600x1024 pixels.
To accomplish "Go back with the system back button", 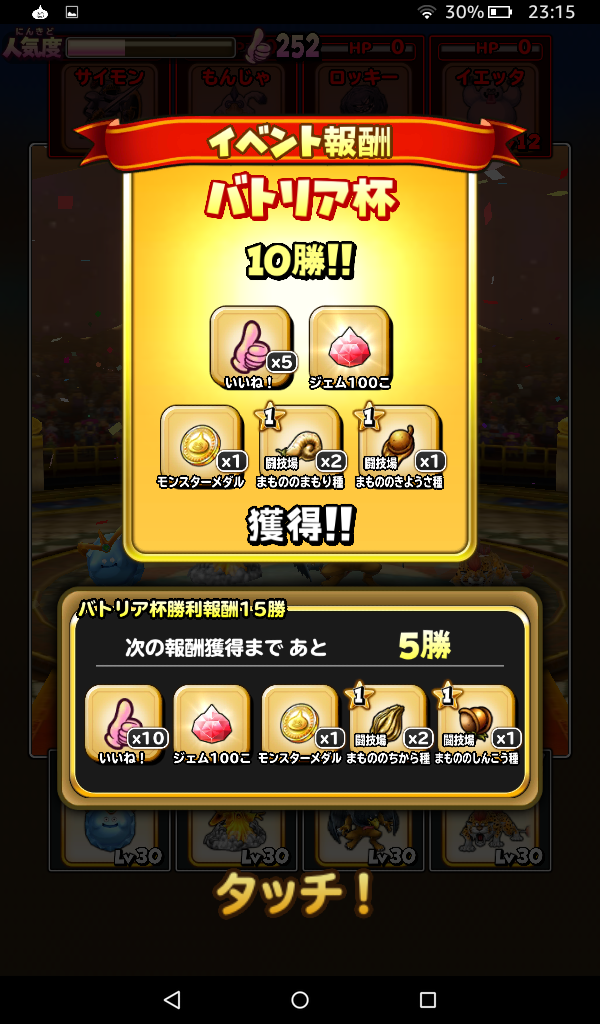I will point(172,999).
